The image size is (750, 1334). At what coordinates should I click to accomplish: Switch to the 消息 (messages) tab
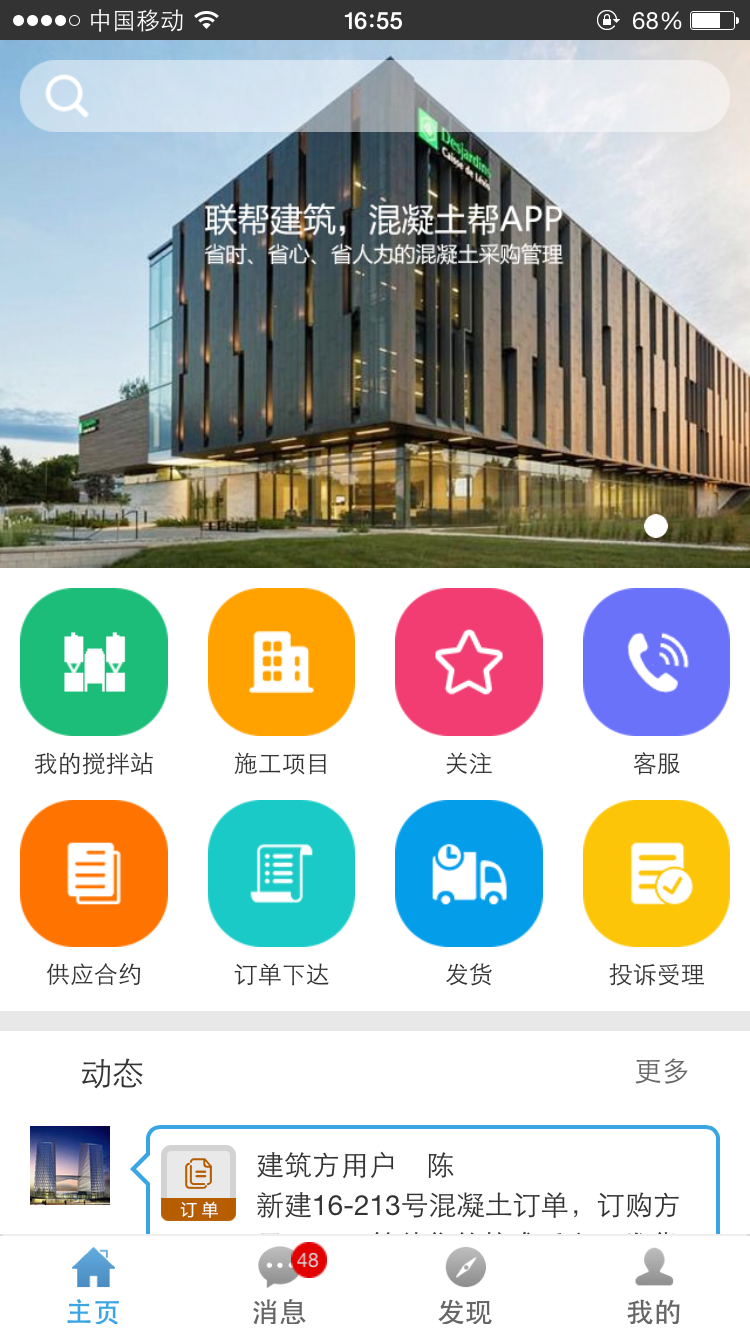click(280, 1286)
